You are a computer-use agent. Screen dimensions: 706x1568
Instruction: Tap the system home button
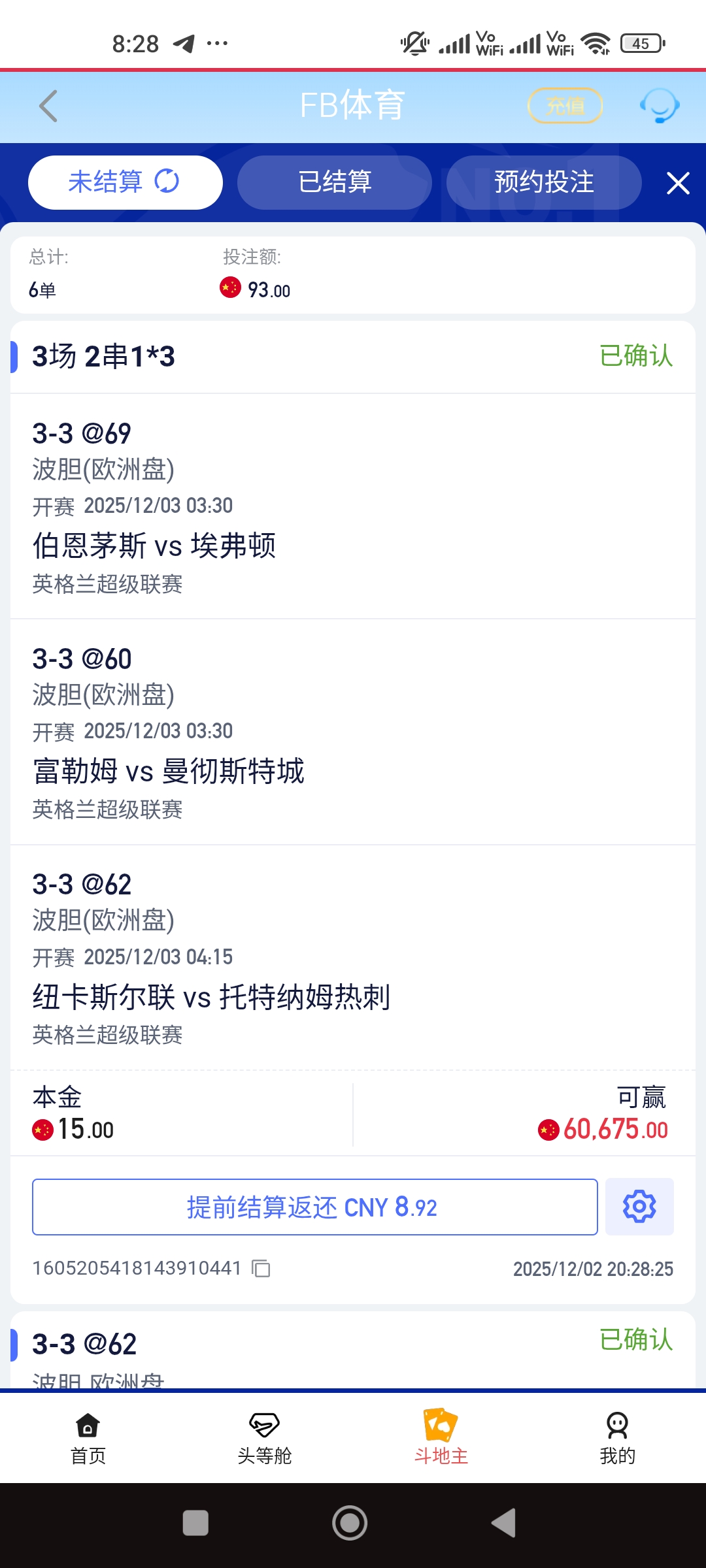coord(350,1523)
